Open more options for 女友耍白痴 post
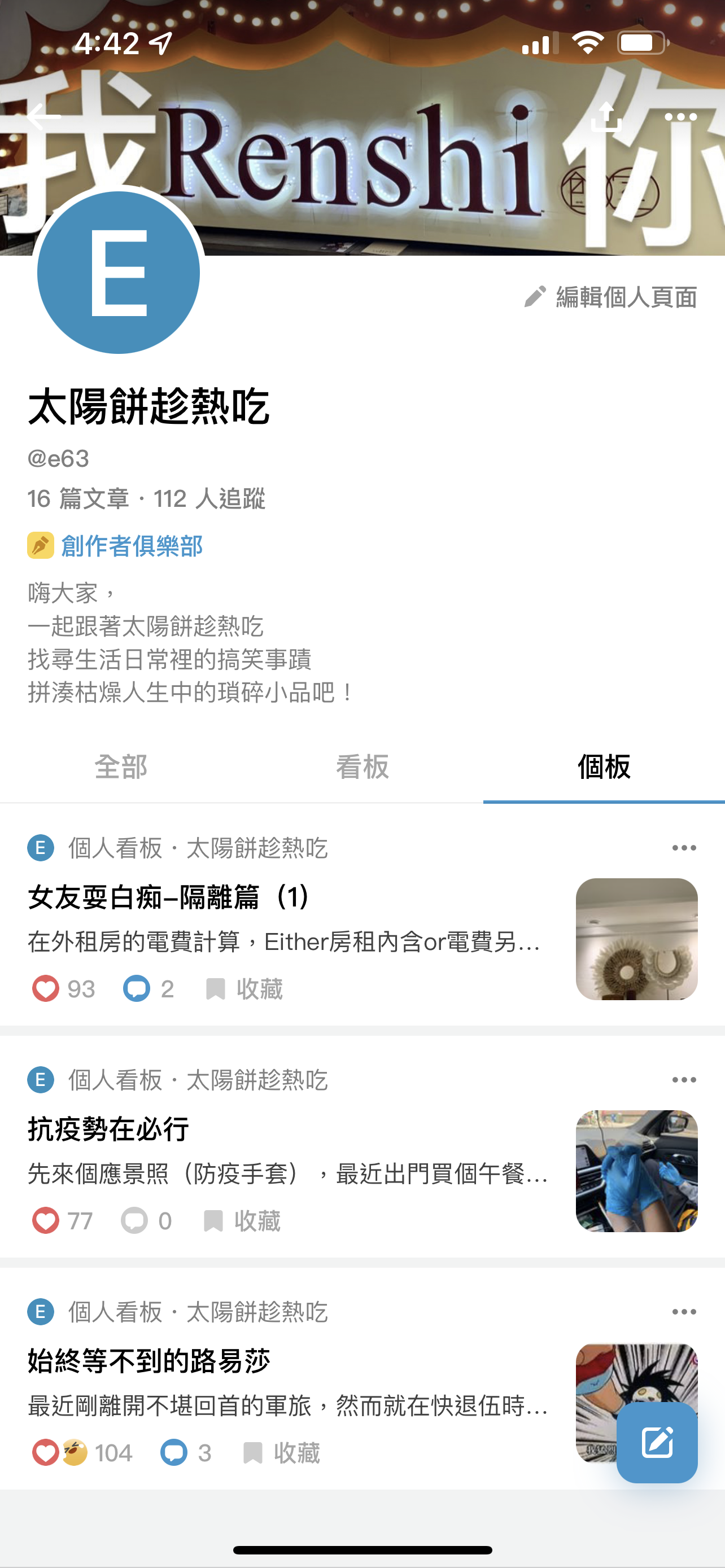Image resolution: width=725 pixels, height=1568 pixels. point(684,848)
